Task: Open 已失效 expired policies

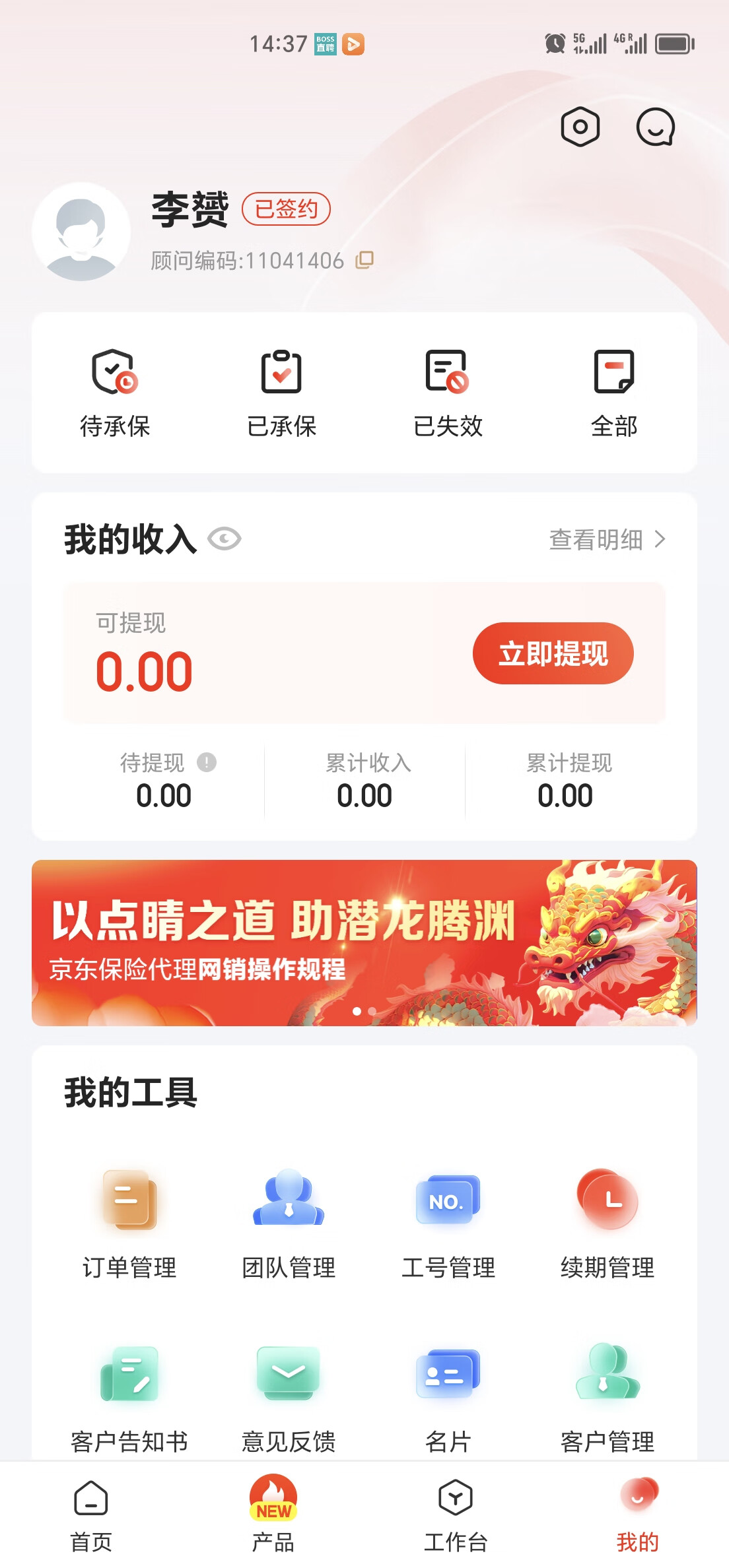Action: click(x=448, y=393)
